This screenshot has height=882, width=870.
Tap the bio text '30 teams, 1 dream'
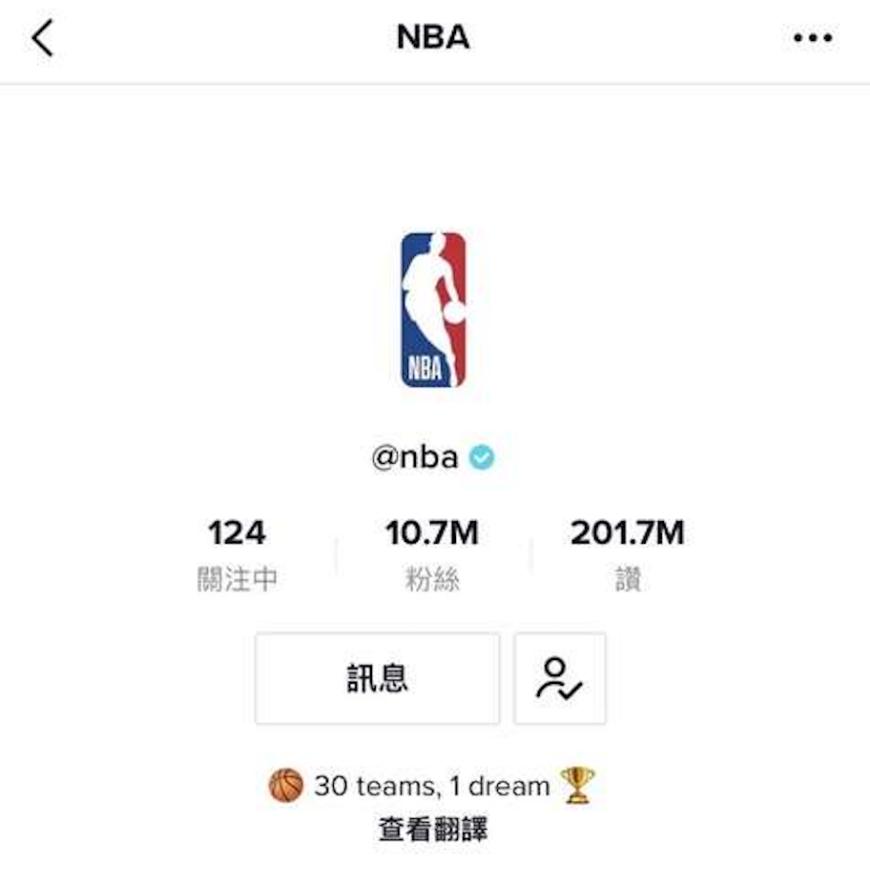pos(430,786)
